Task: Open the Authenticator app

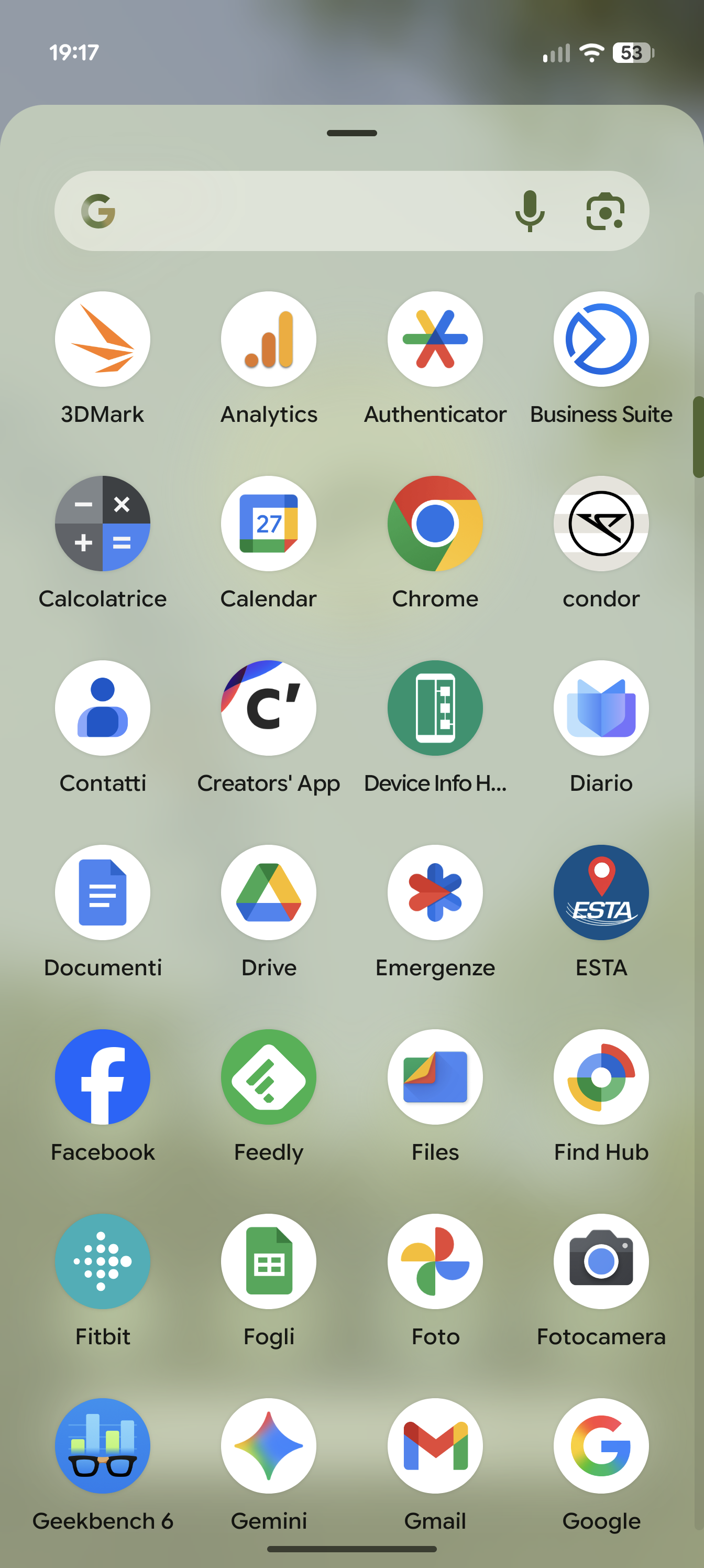Action: tap(435, 339)
